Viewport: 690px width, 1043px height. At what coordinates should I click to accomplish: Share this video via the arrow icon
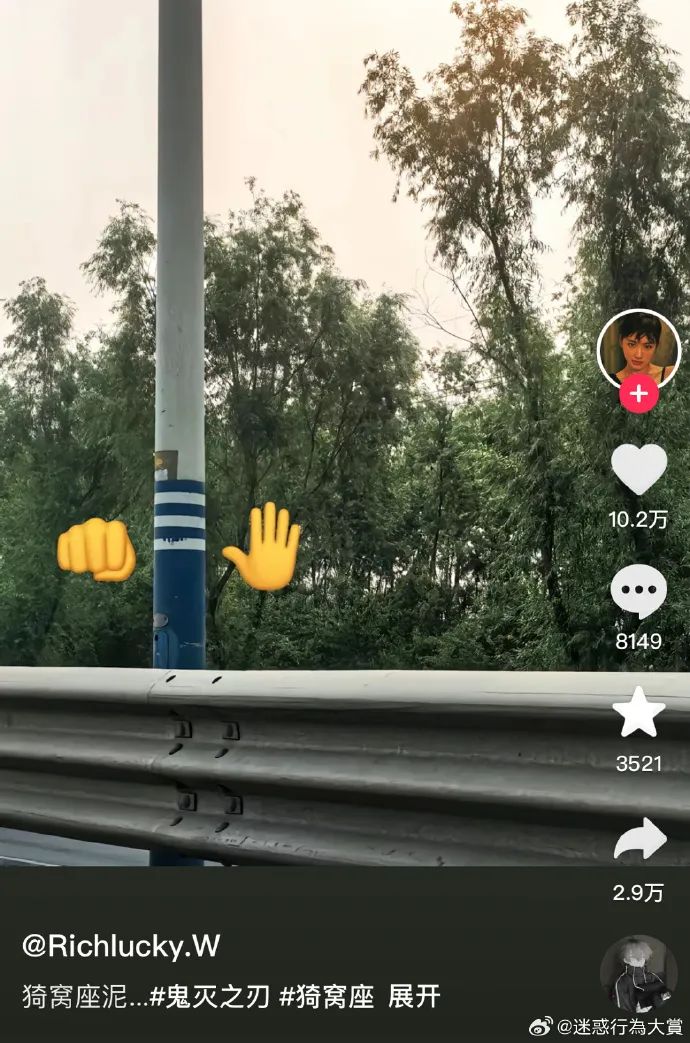point(638,839)
